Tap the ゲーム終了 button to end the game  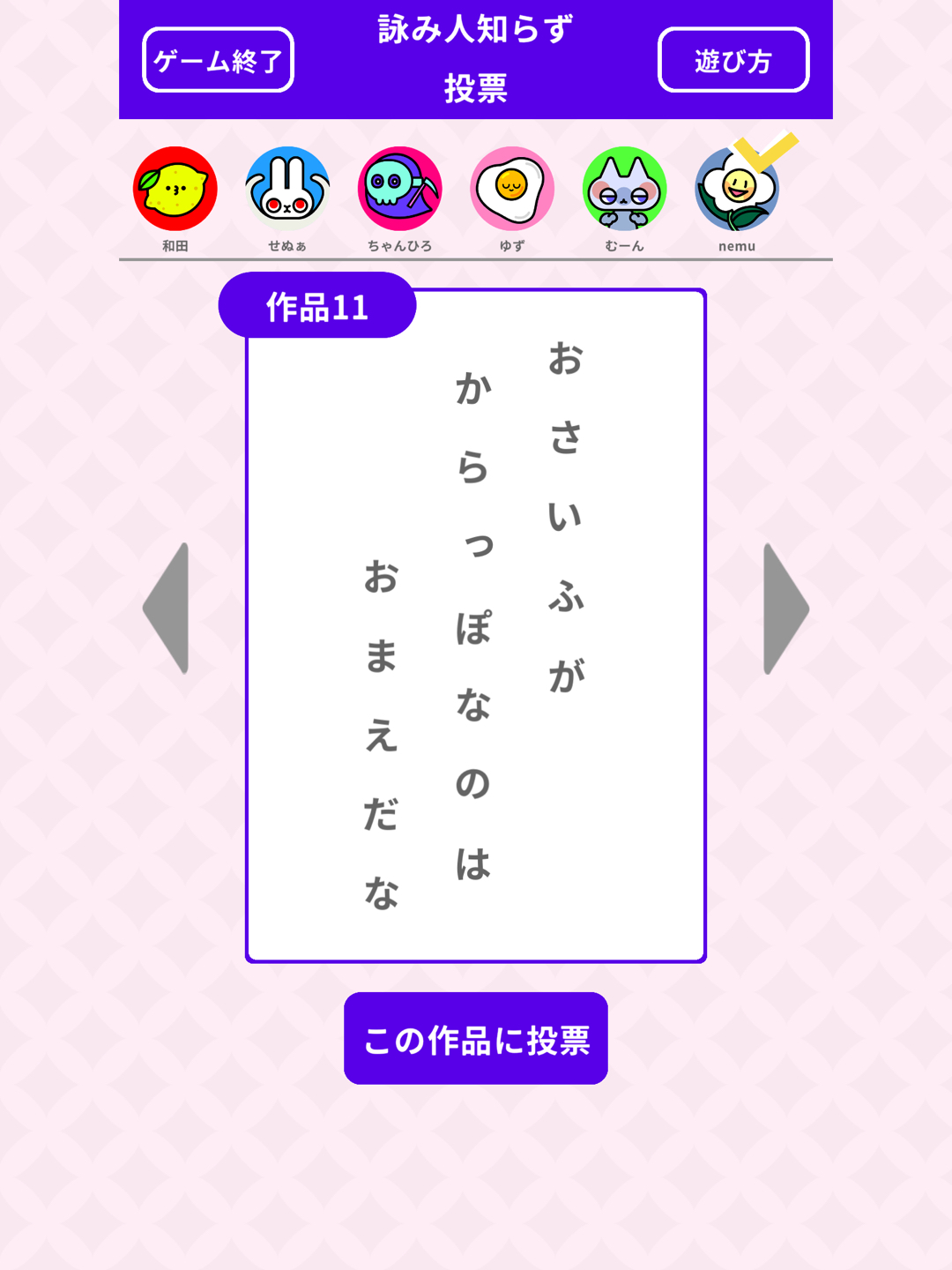[x=218, y=60]
